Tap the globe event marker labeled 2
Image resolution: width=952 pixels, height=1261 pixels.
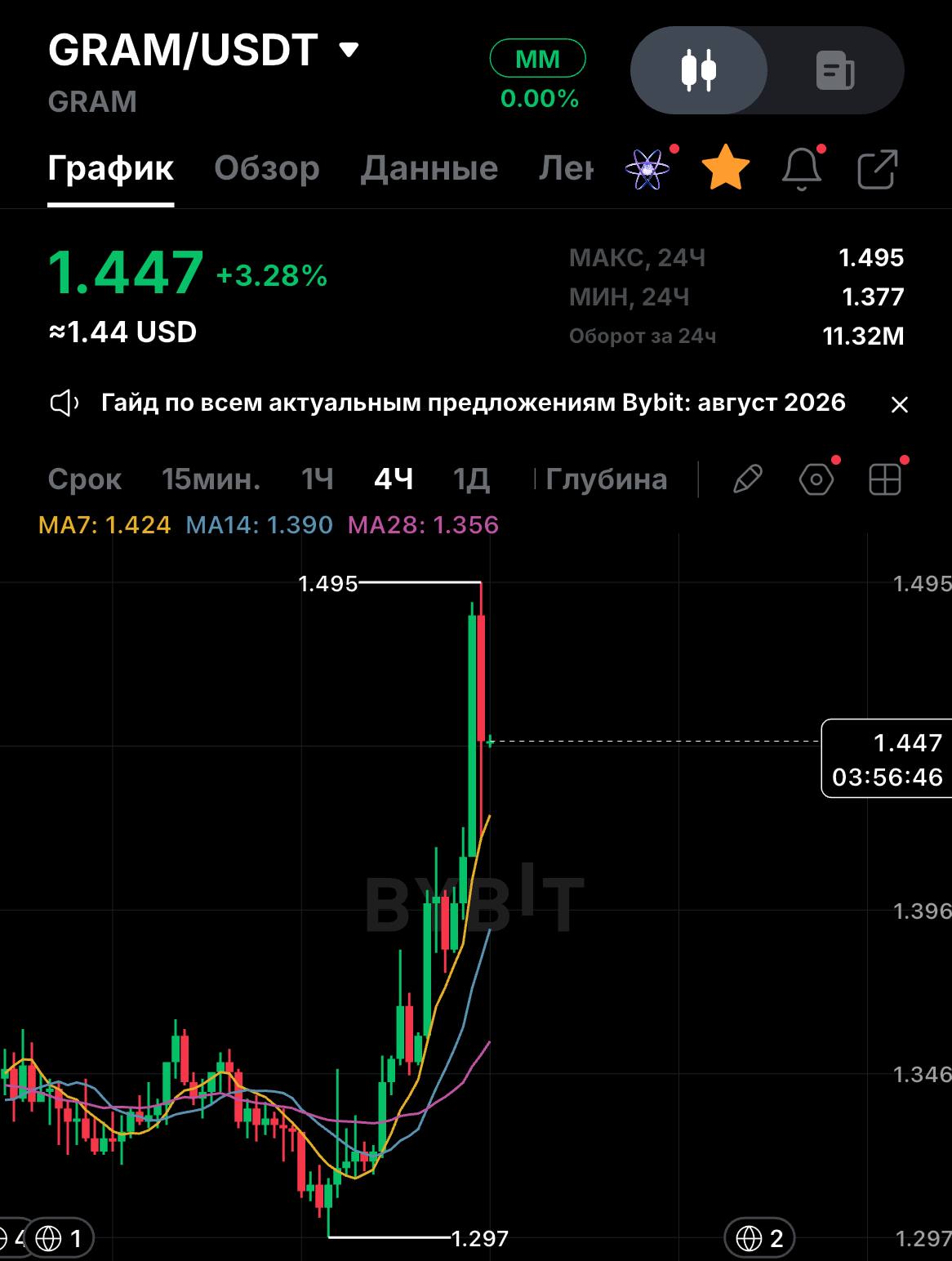tap(759, 1238)
